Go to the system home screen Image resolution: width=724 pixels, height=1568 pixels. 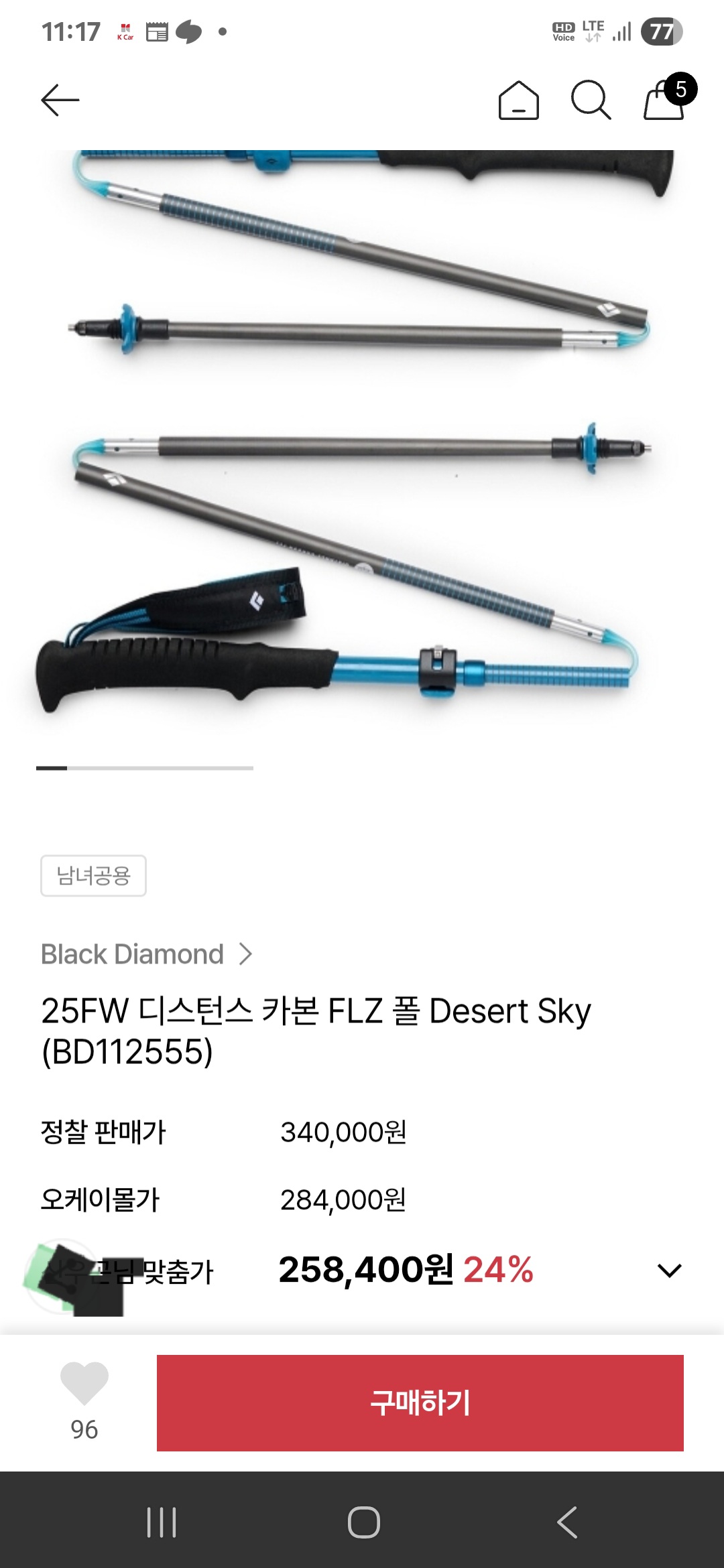point(363,1522)
